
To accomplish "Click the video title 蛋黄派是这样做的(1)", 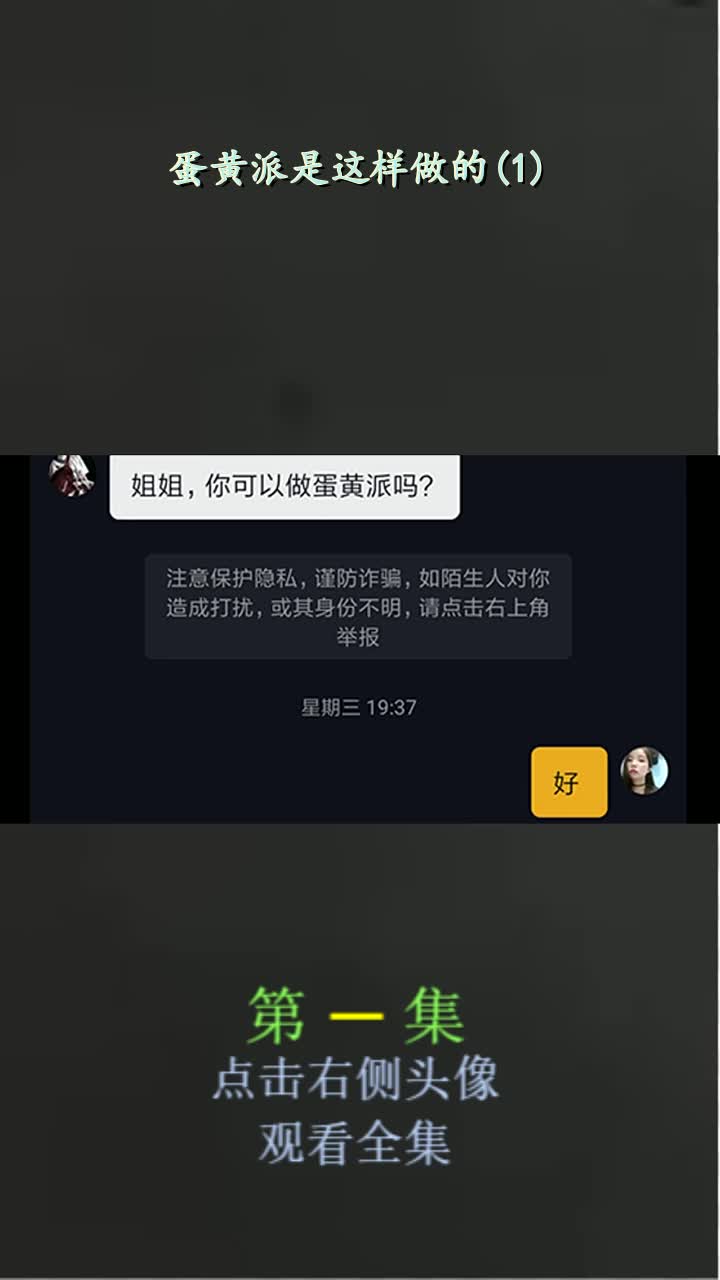I will [358, 168].
